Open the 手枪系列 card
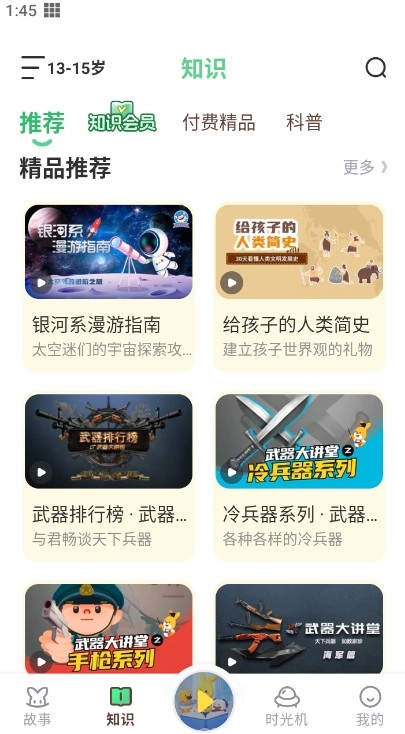 pyautogui.click(x=109, y=628)
